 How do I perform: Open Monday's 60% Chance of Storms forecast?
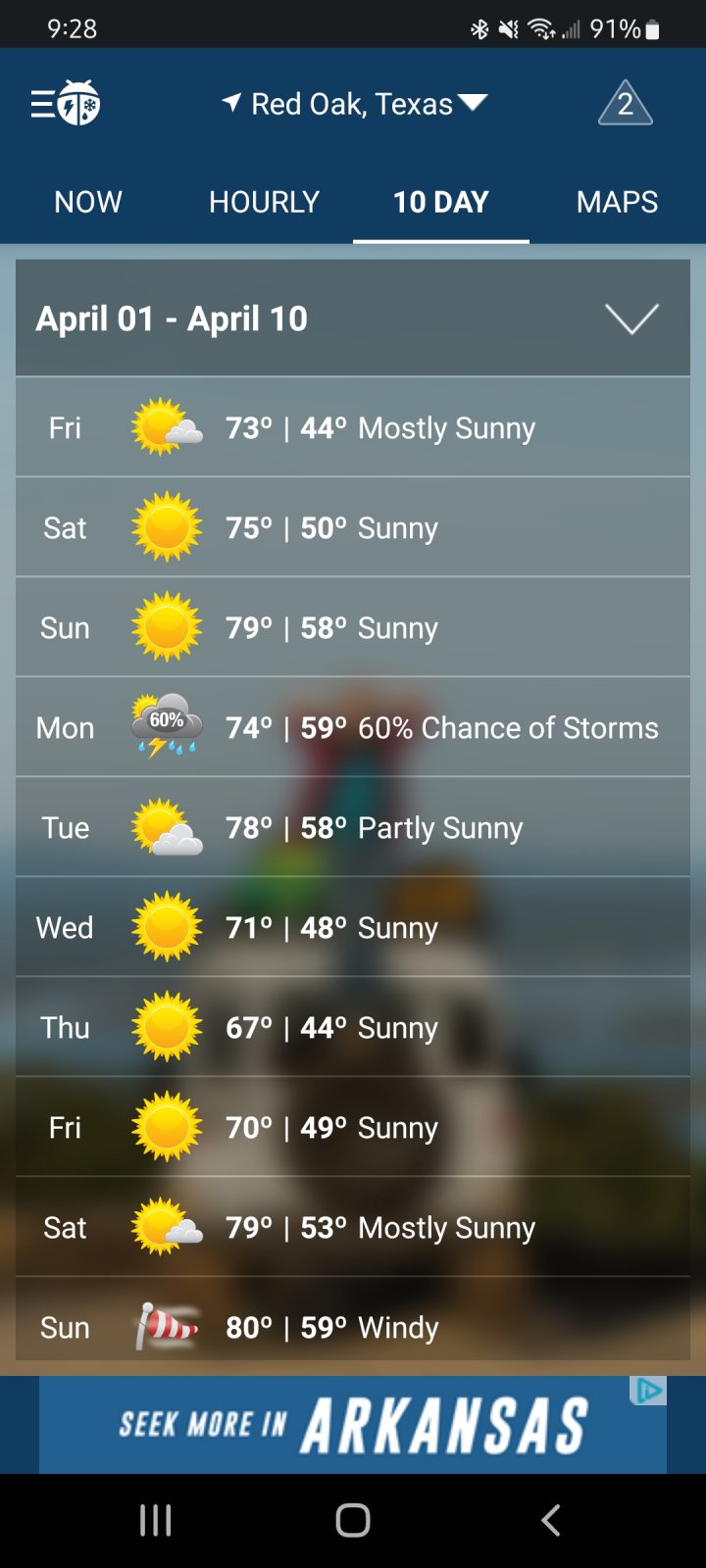(353, 727)
